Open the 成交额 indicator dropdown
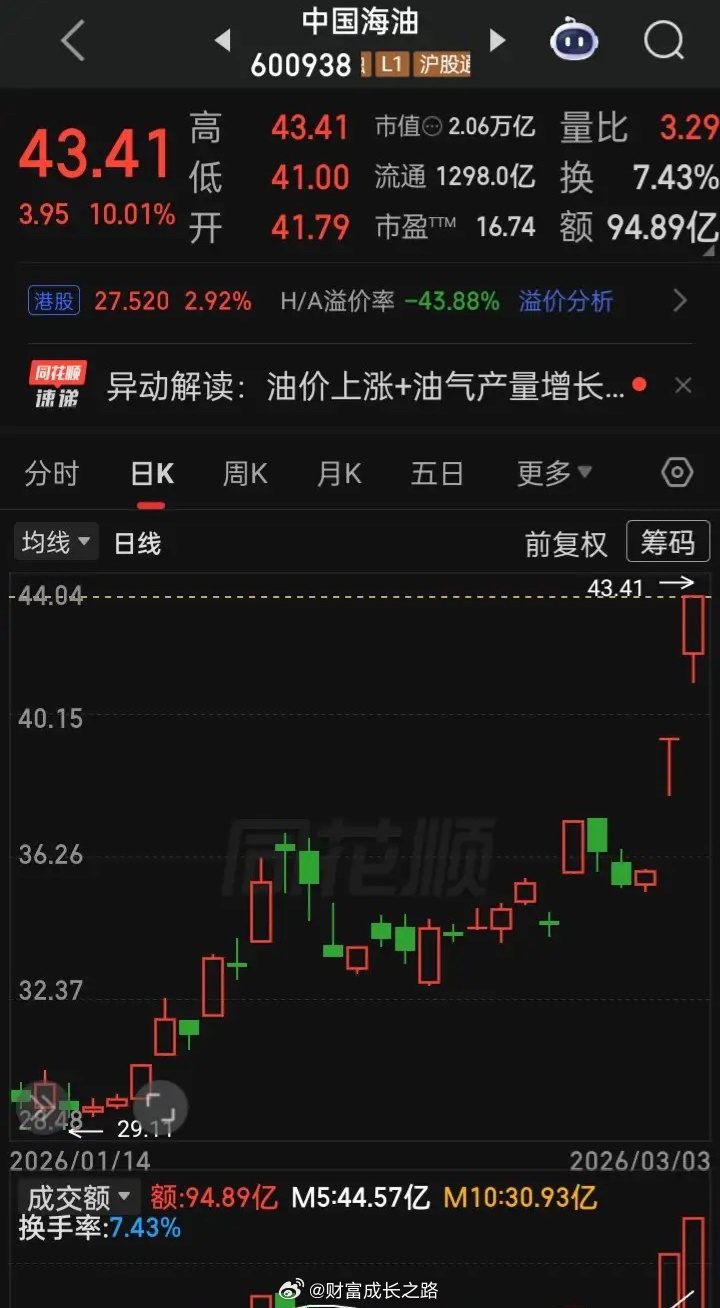This screenshot has height=1308, width=720. 78,1196
